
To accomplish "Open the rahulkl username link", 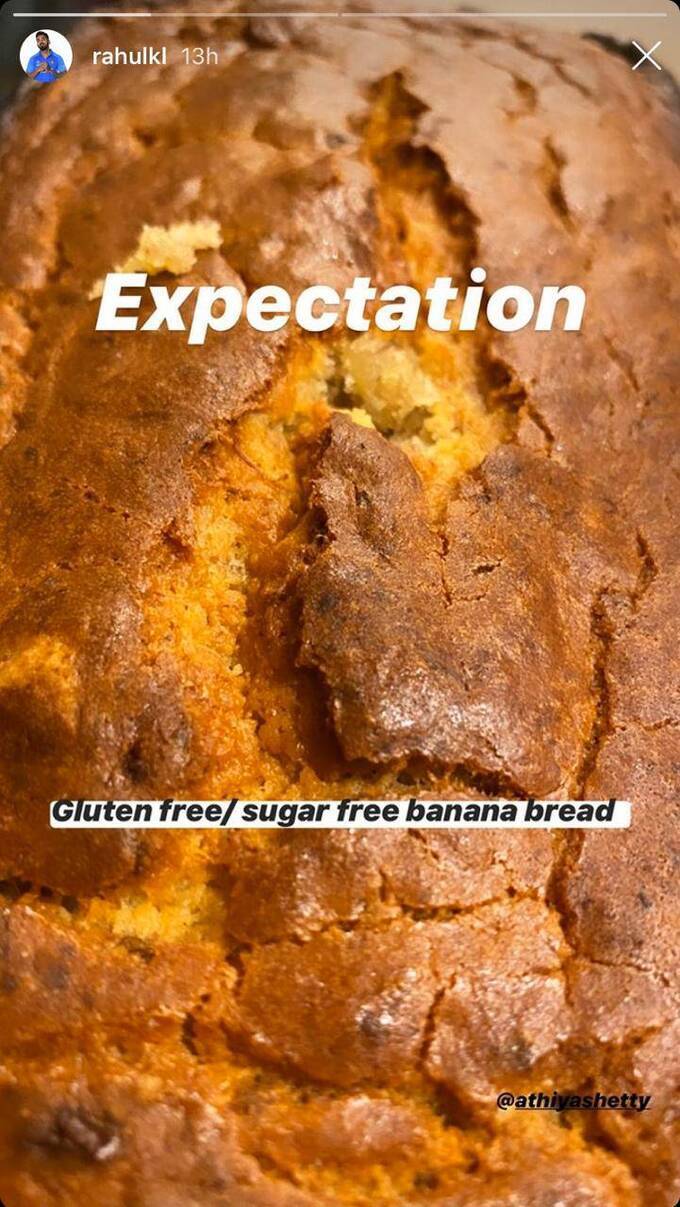I will pos(129,57).
